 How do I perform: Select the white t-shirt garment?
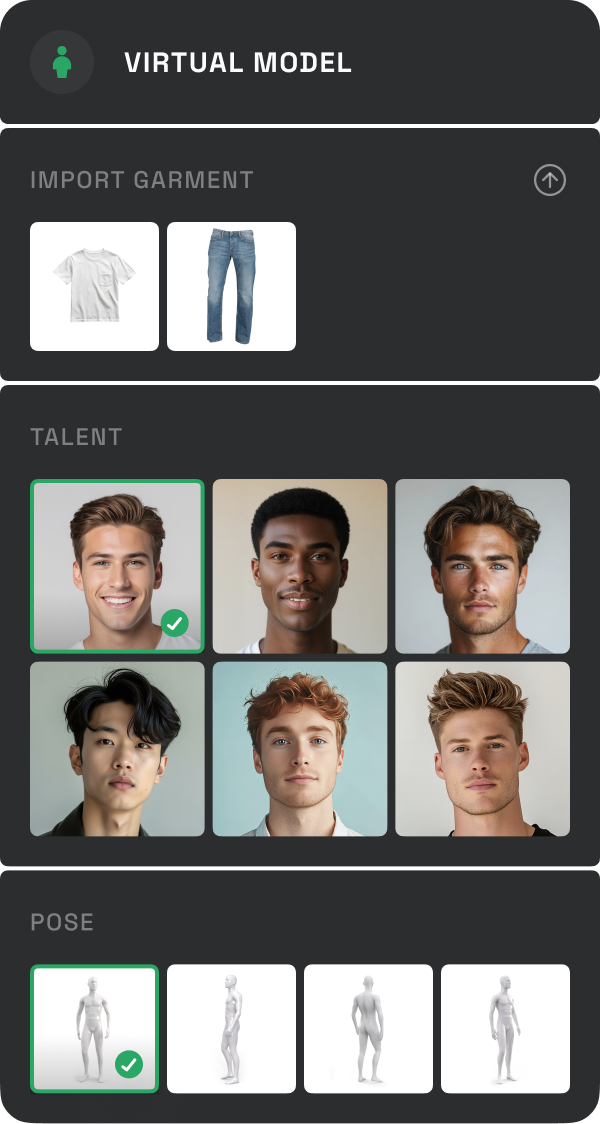pos(94,286)
